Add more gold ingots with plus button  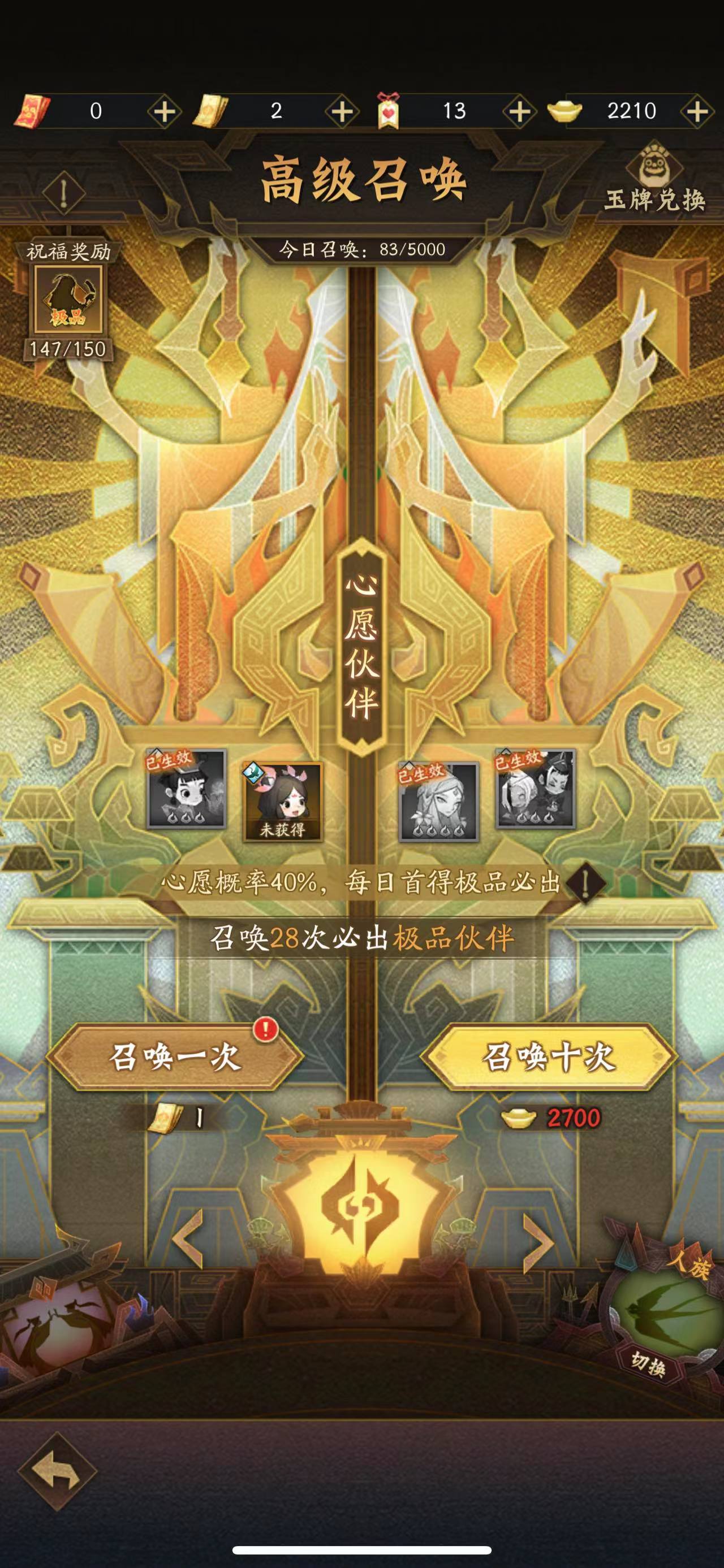(x=697, y=111)
